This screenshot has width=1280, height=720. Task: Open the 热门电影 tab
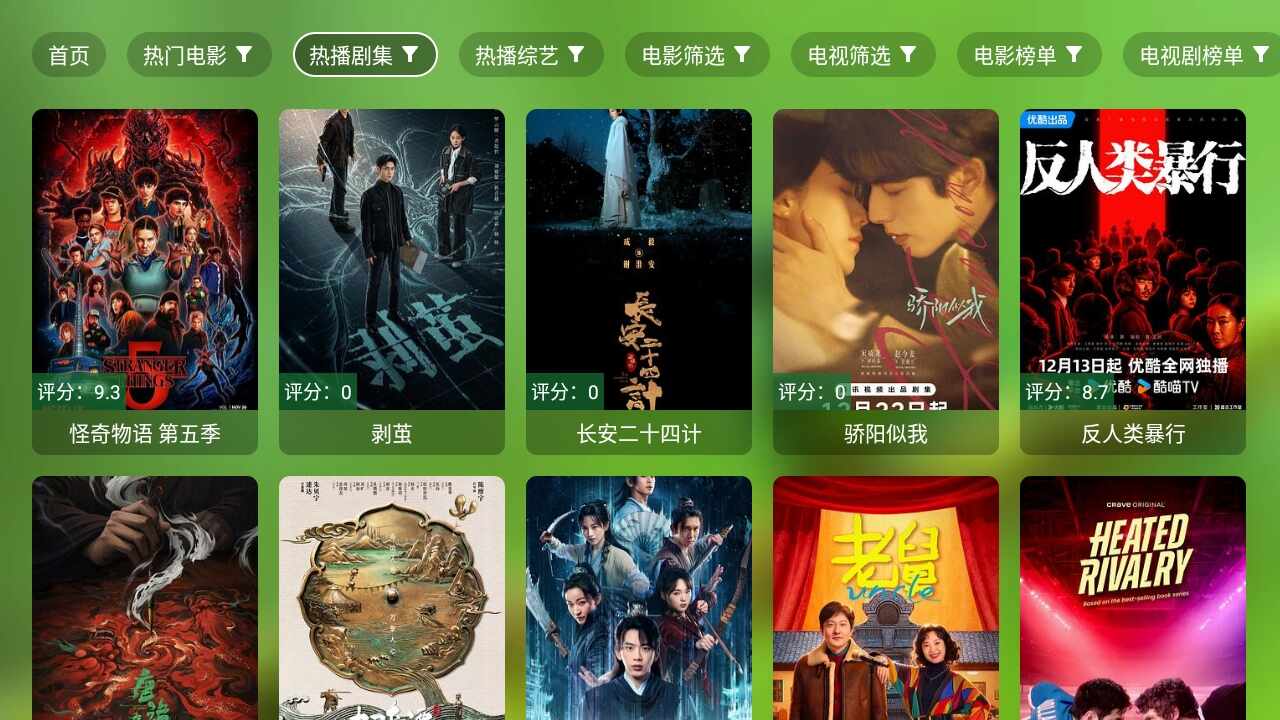pyautogui.click(x=199, y=55)
